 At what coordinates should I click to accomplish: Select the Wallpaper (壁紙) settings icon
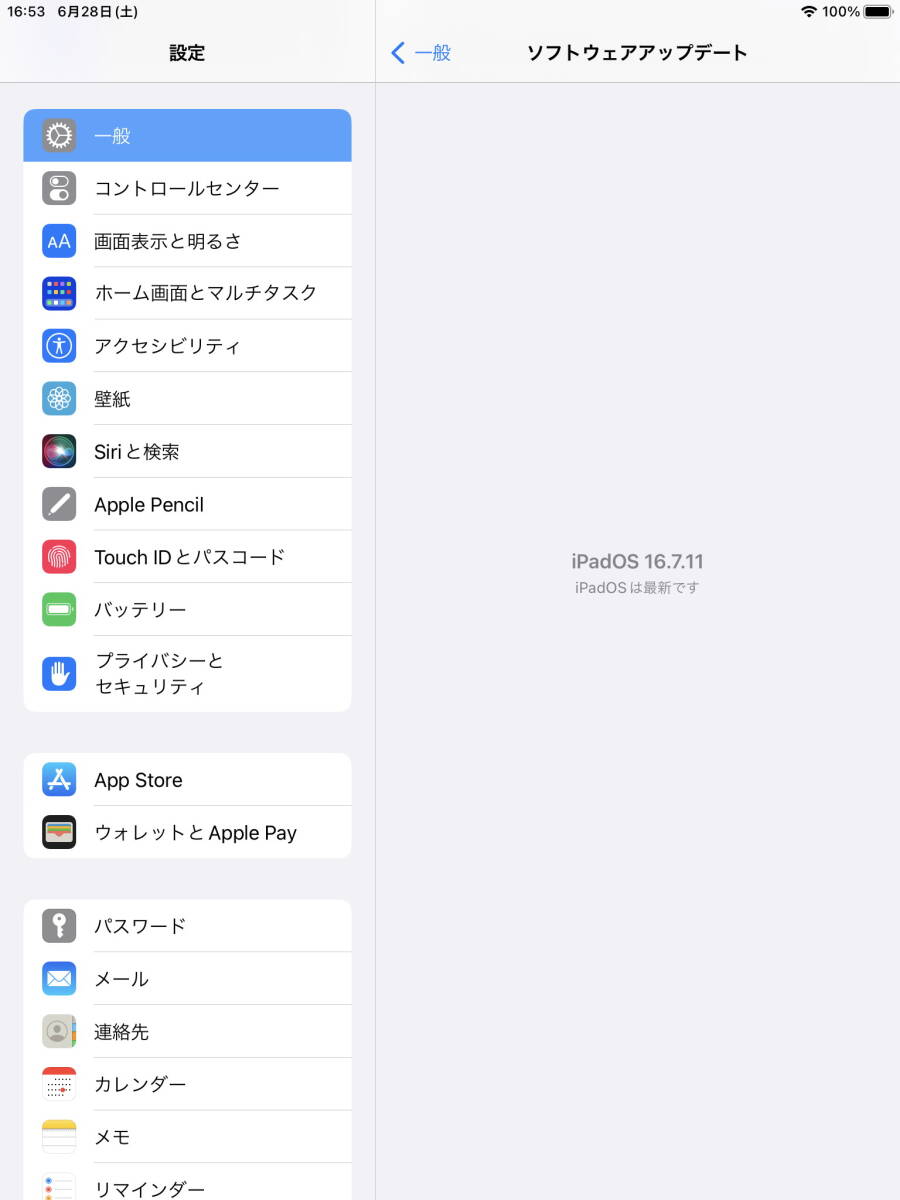[59, 398]
